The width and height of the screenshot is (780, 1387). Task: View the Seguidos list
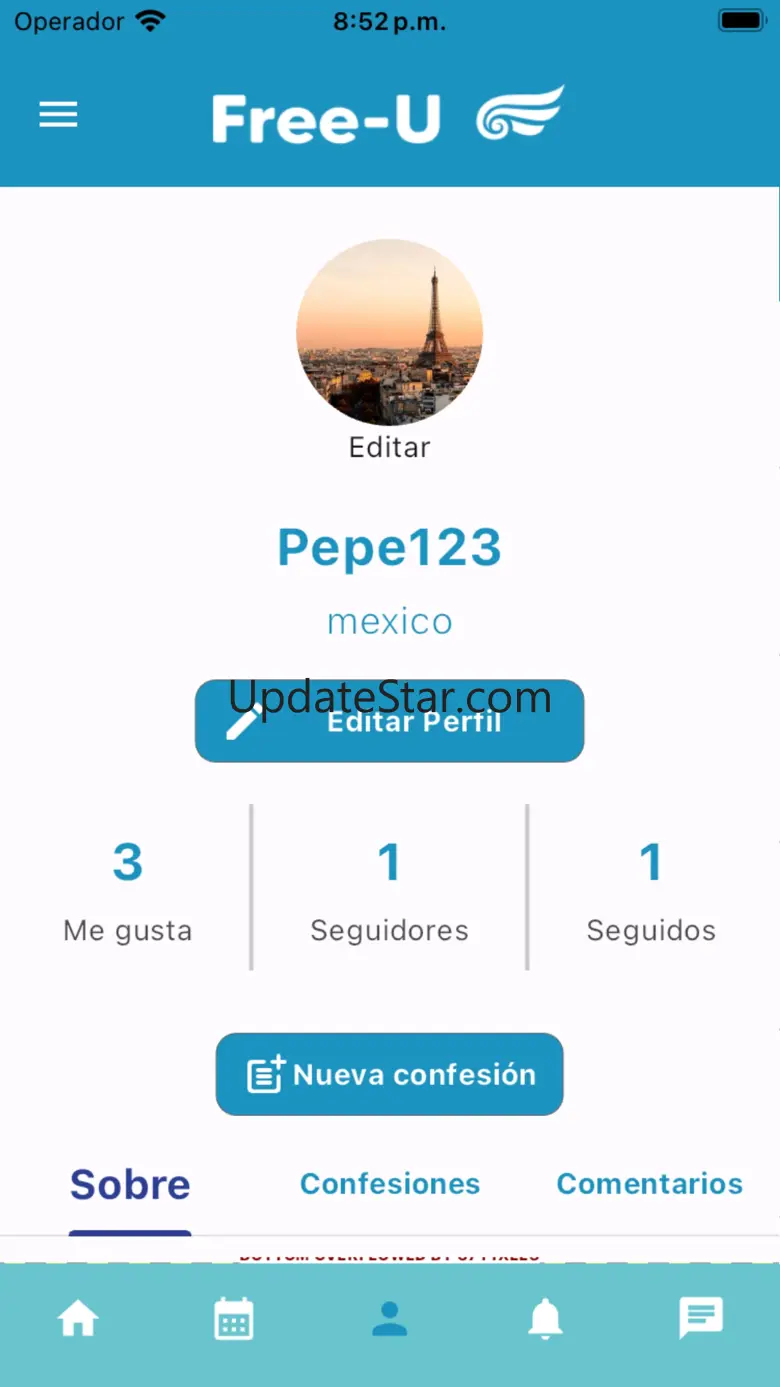point(651,886)
